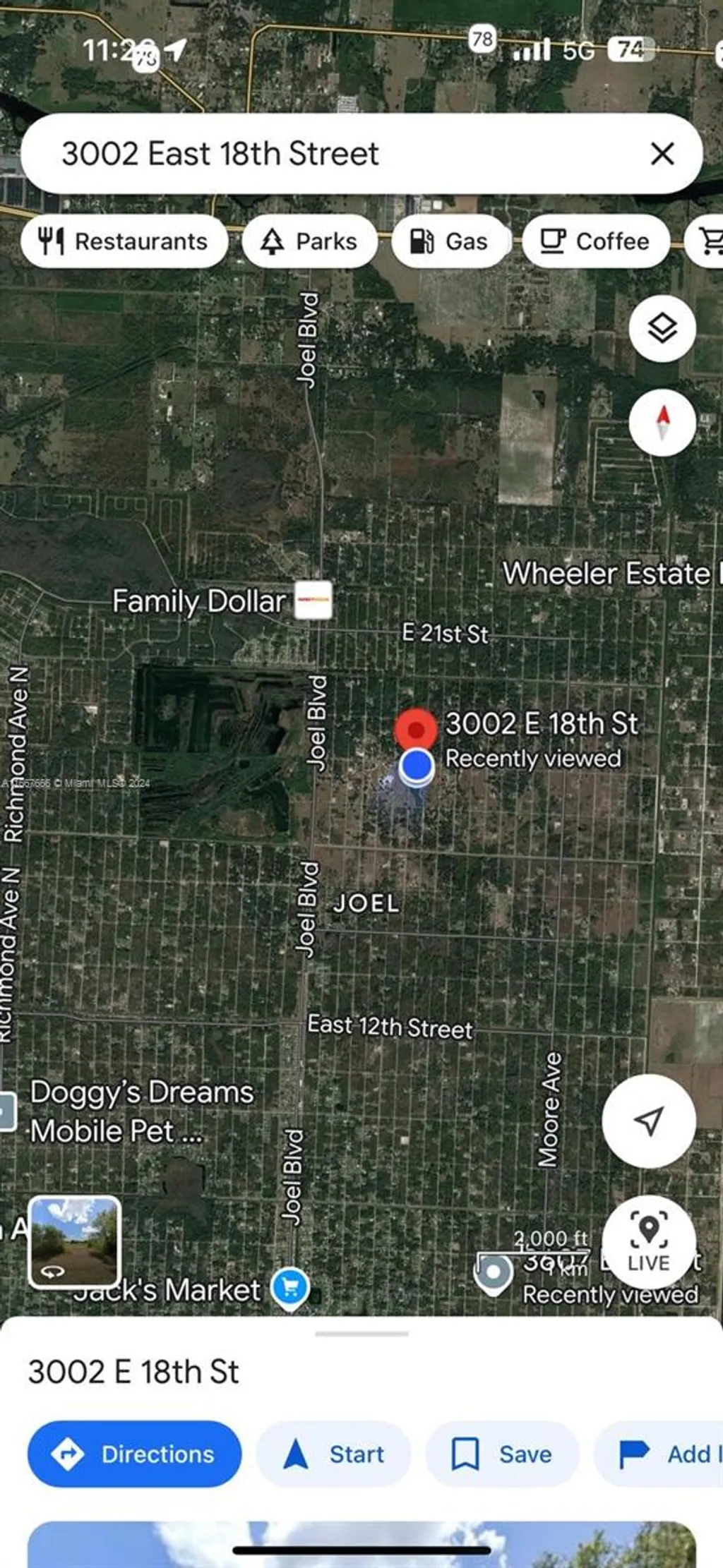The height and width of the screenshot is (1568, 723).
Task: Get Directions to 3002 E 18th St
Action: tap(134, 1454)
